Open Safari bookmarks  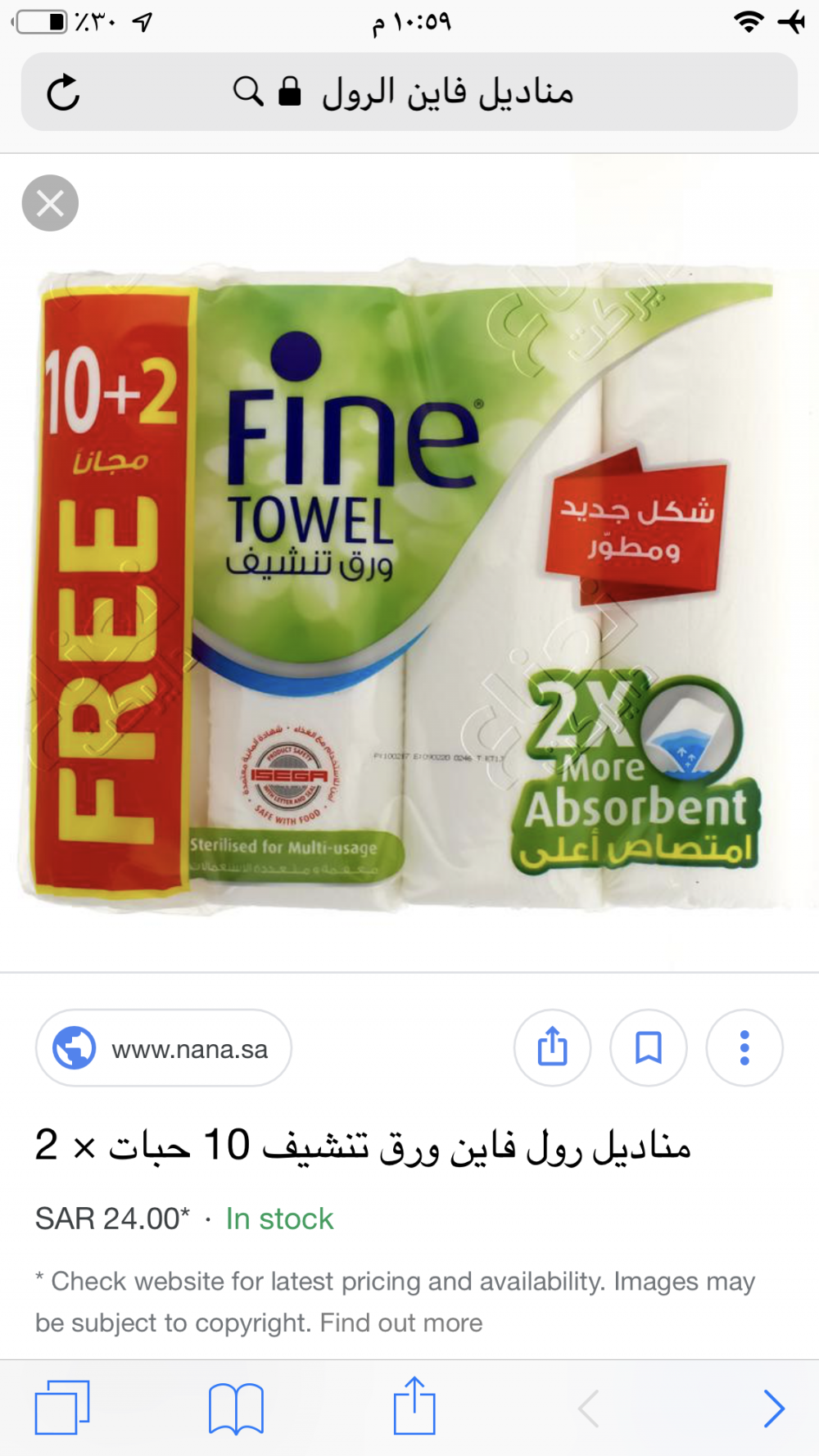click(x=236, y=1408)
